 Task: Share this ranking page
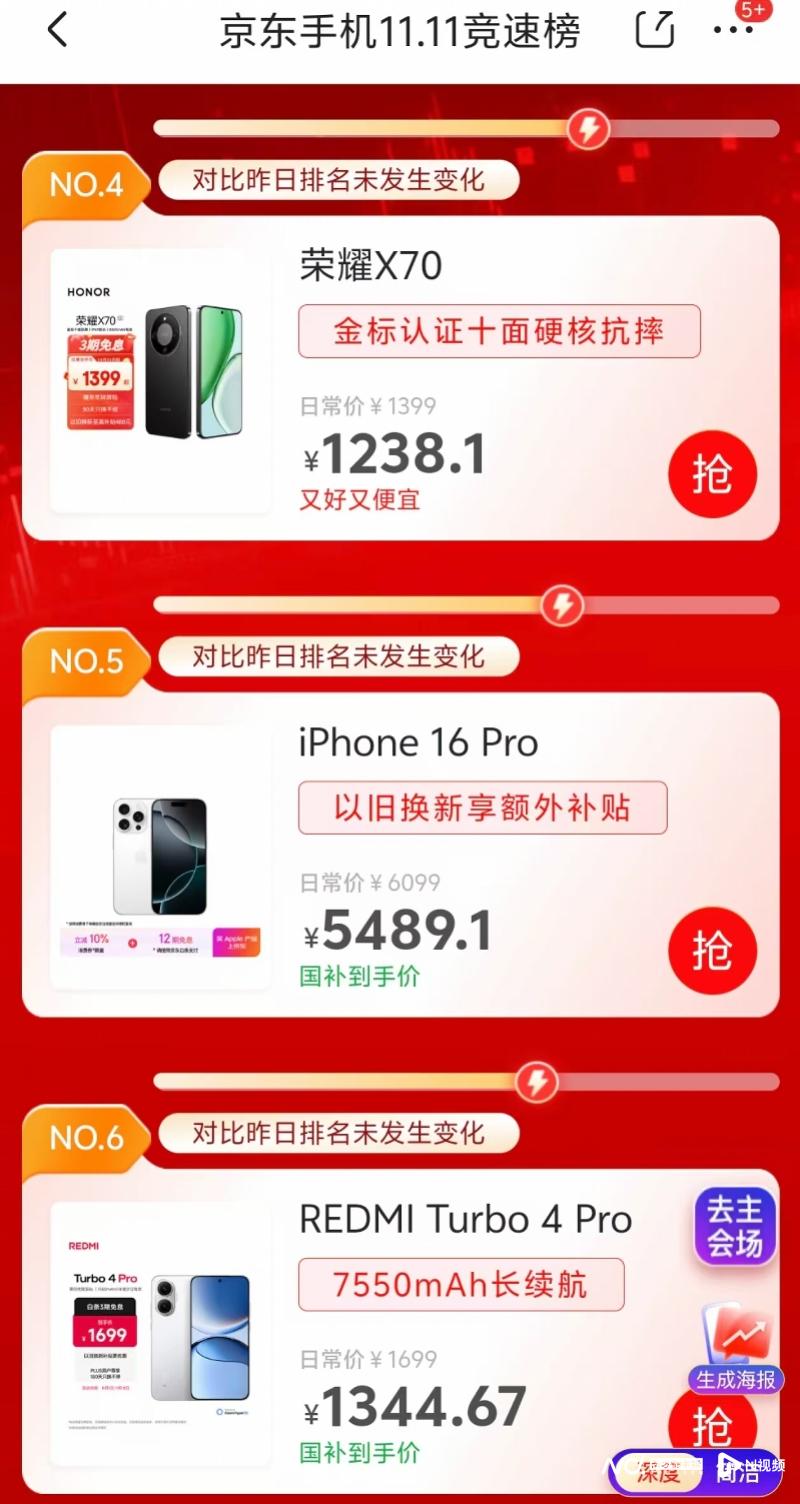pos(655,30)
